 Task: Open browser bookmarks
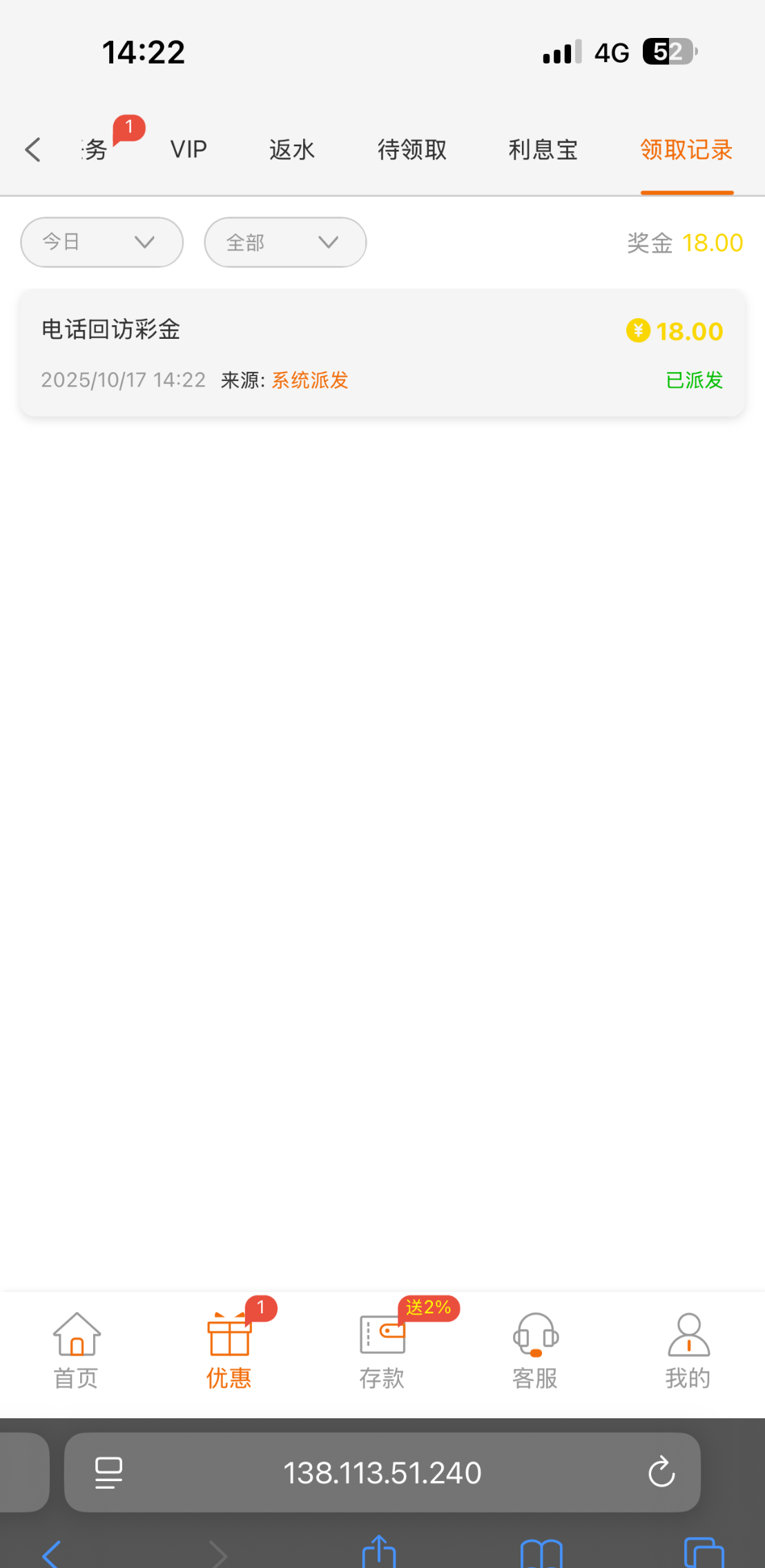tap(541, 1554)
